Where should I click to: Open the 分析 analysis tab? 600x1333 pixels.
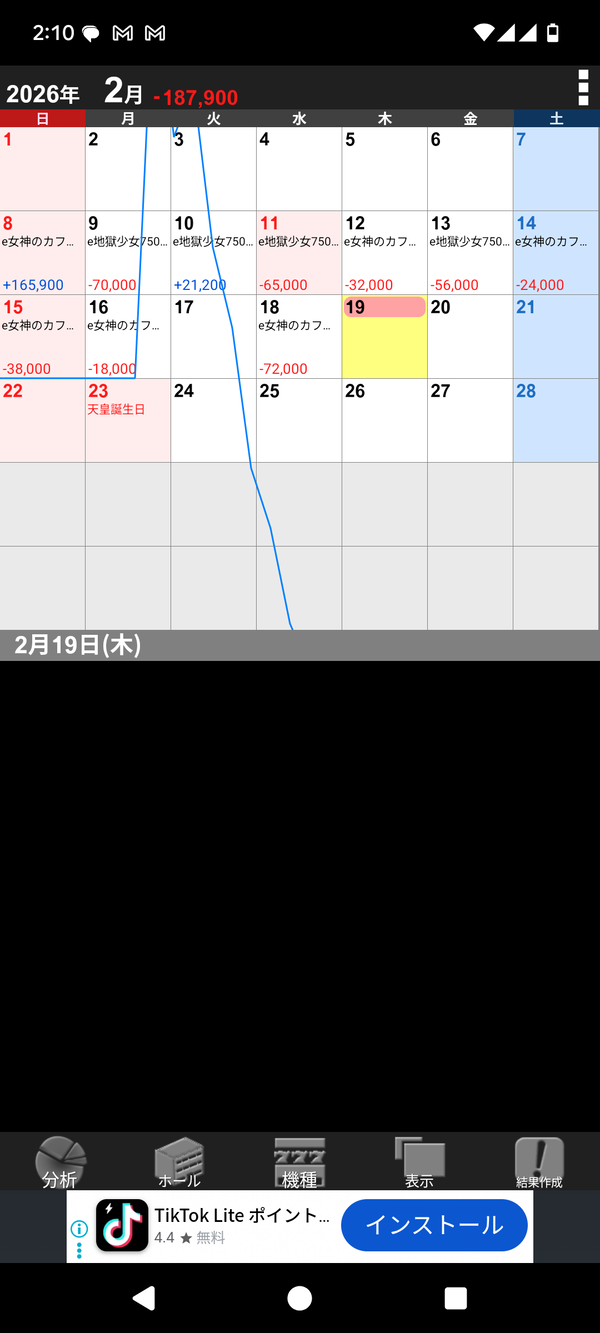[x=60, y=1162]
